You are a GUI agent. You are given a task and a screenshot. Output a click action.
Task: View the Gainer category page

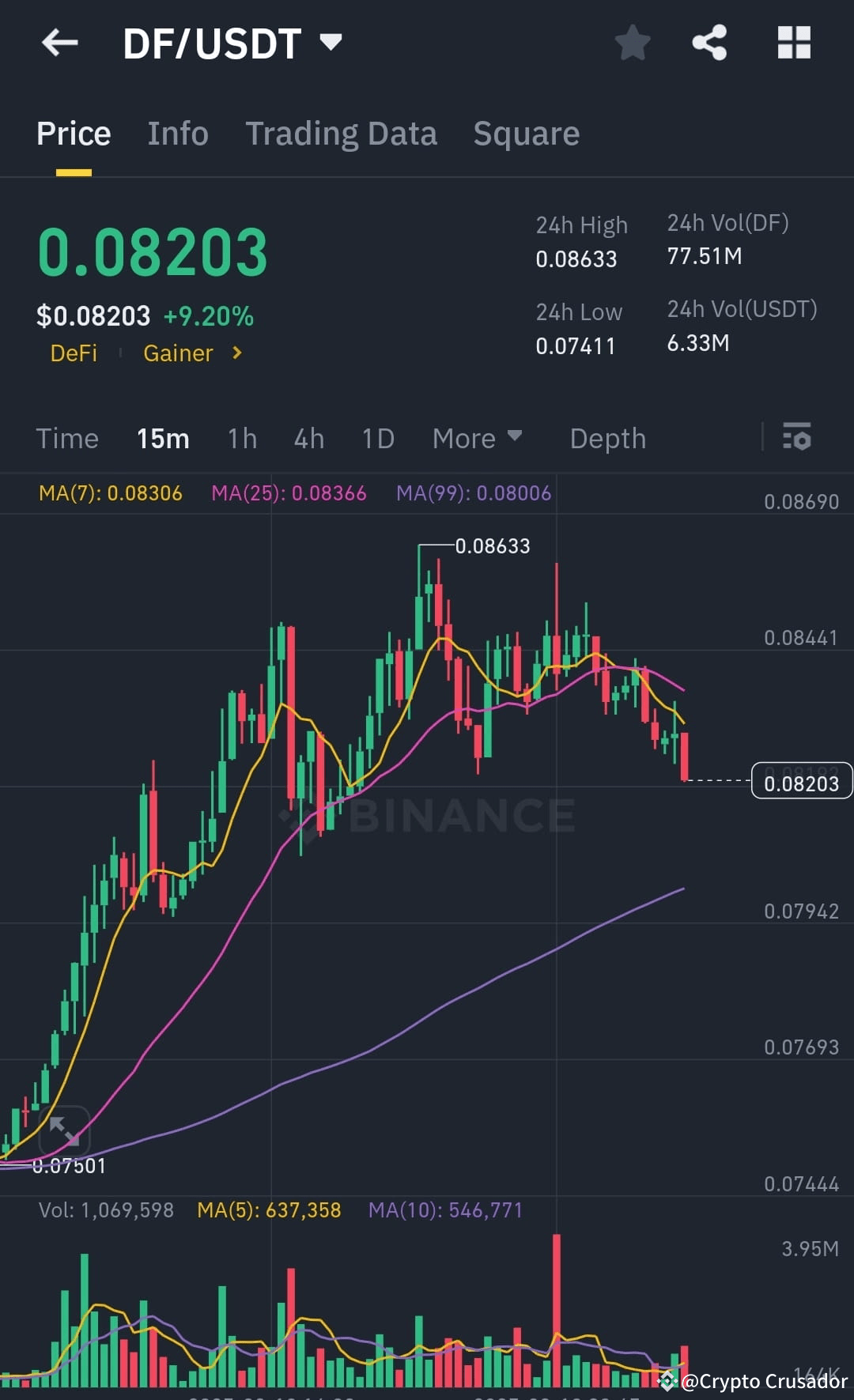tap(178, 353)
